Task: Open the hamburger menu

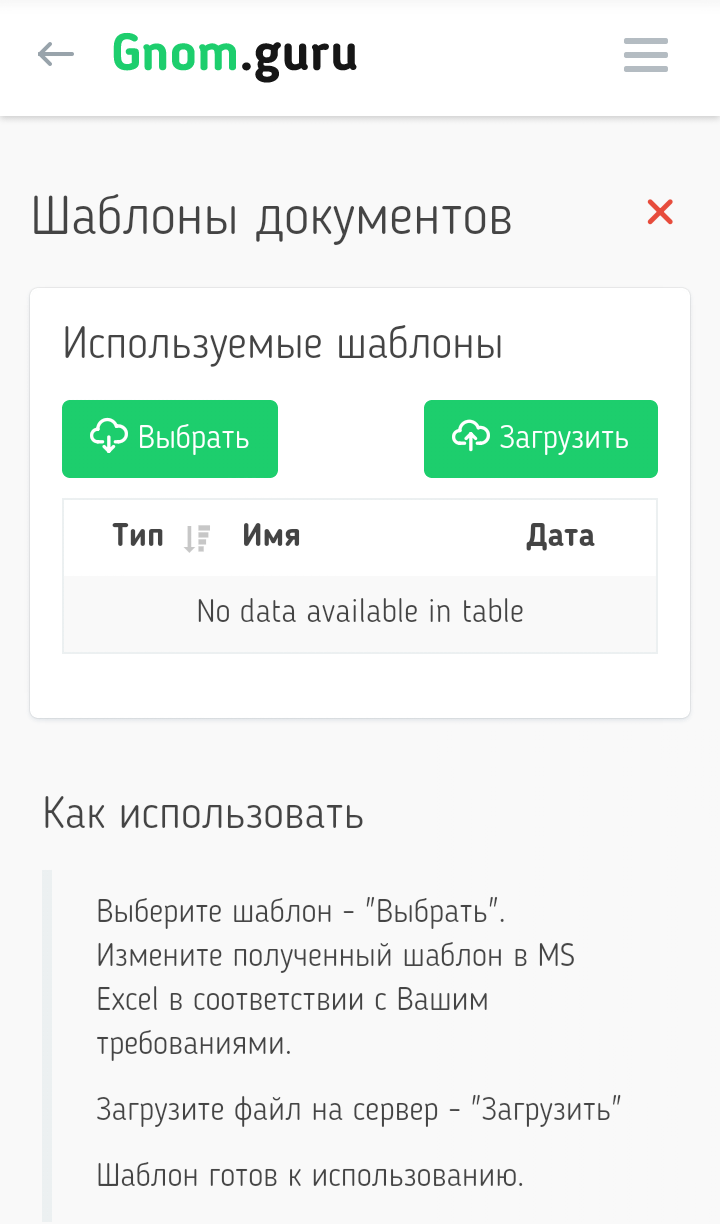Action: [645, 55]
